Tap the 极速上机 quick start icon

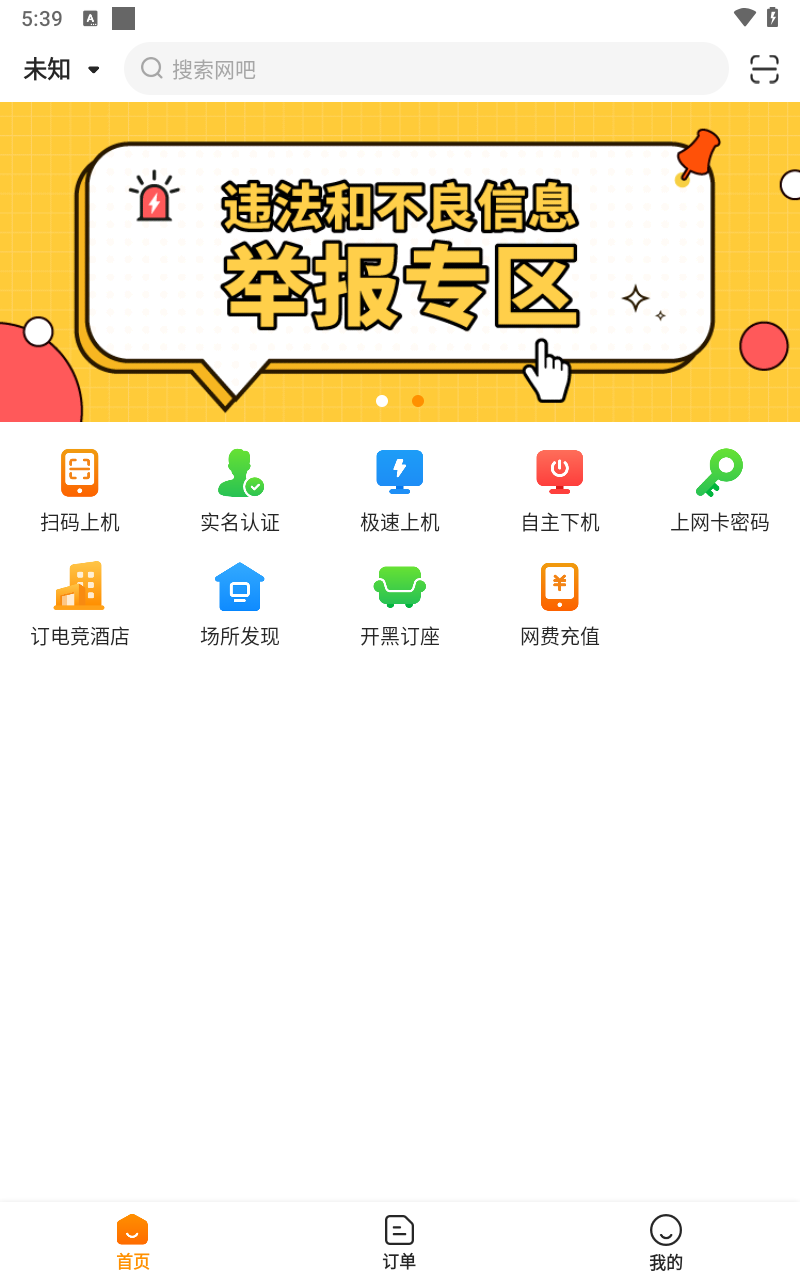click(399, 487)
